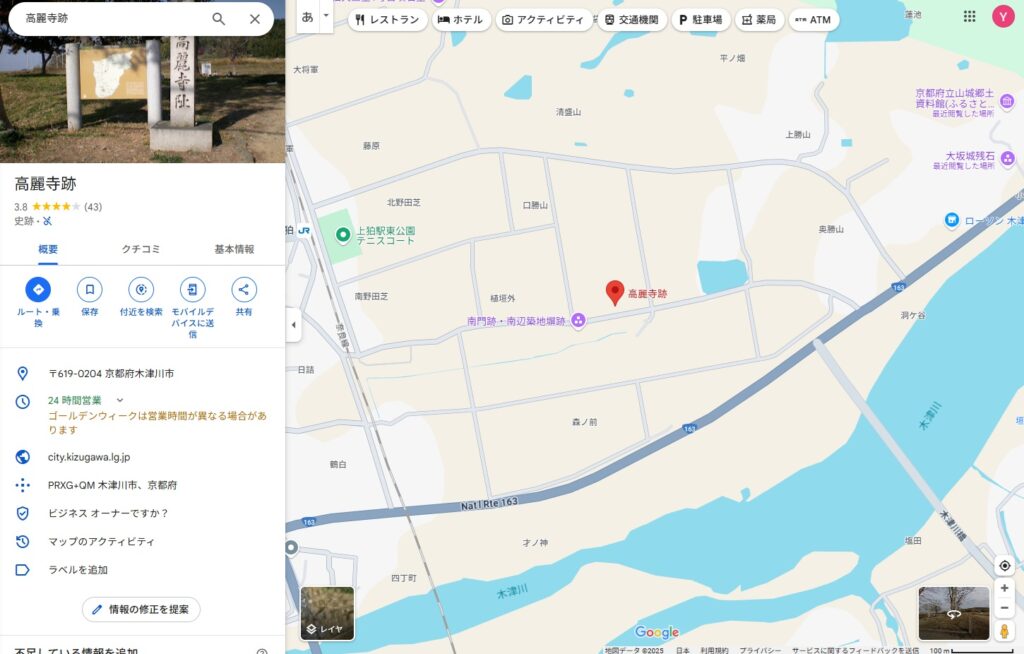This screenshot has width=1024, height=654.
Task: Select the ホテル filter chip
Action: click(460, 20)
